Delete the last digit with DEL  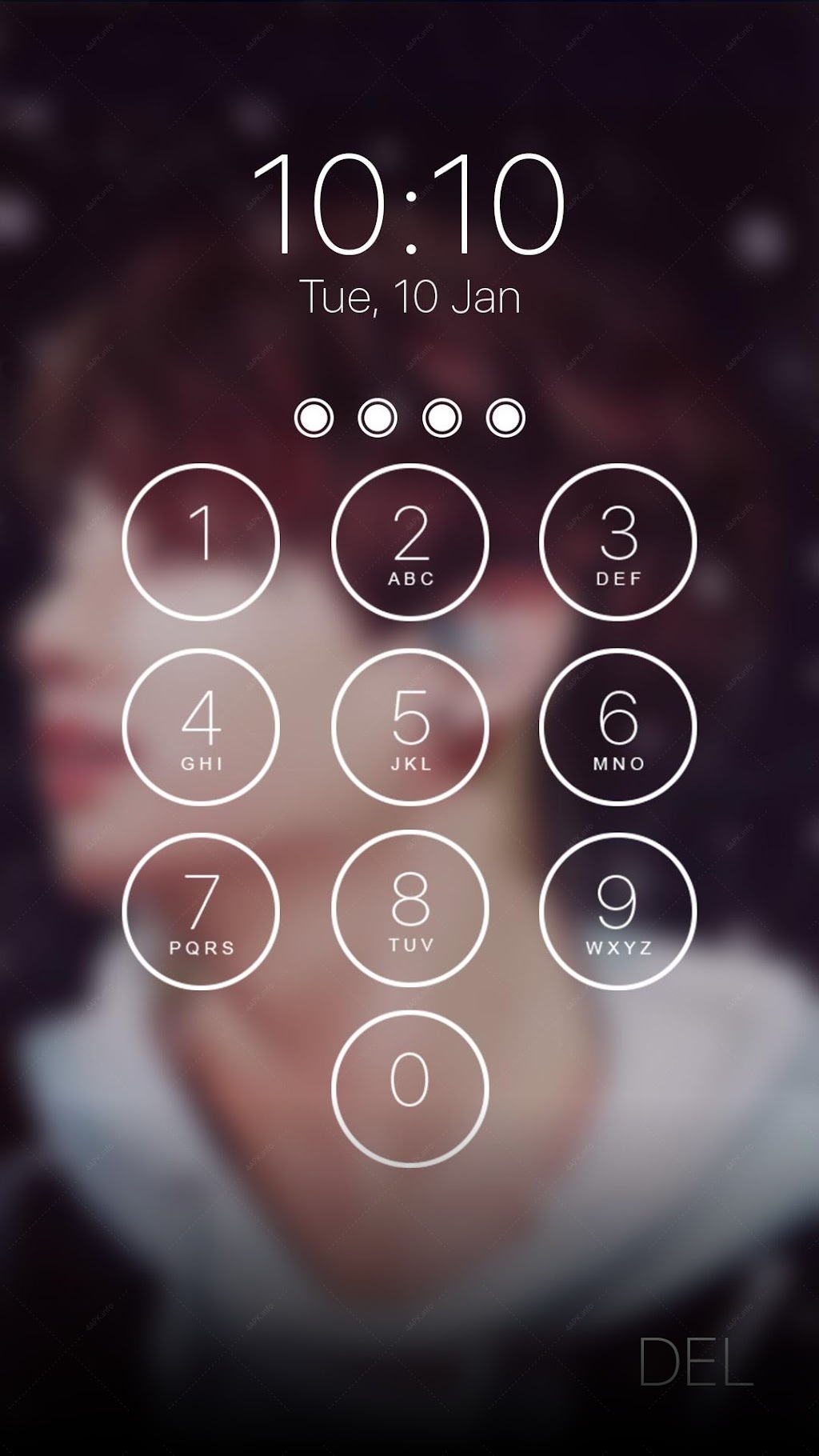(x=695, y=1361)
